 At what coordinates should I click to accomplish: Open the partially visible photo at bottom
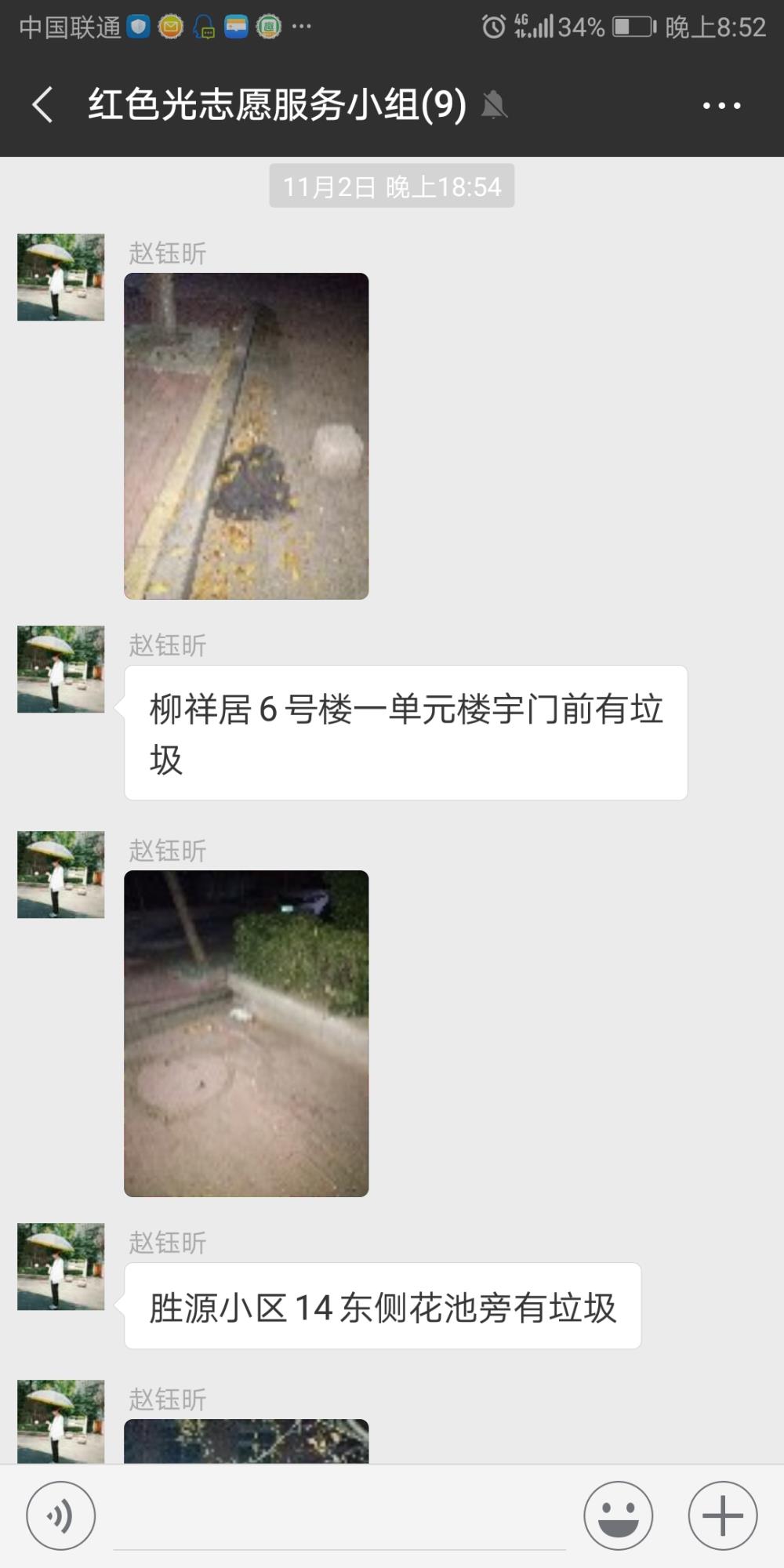point(246,1441)
